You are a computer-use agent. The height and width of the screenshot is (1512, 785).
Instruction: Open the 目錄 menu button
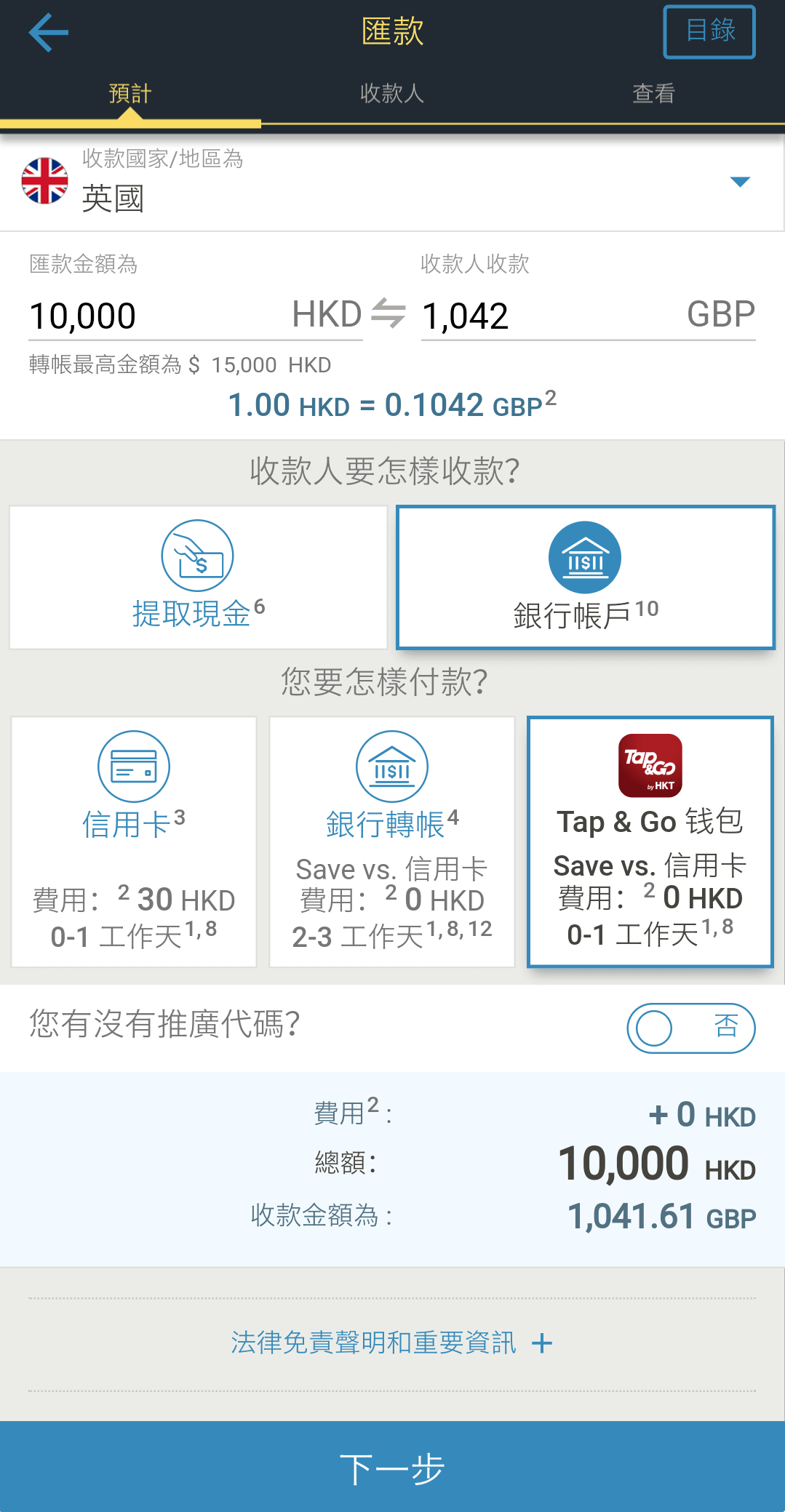(708, 31)
